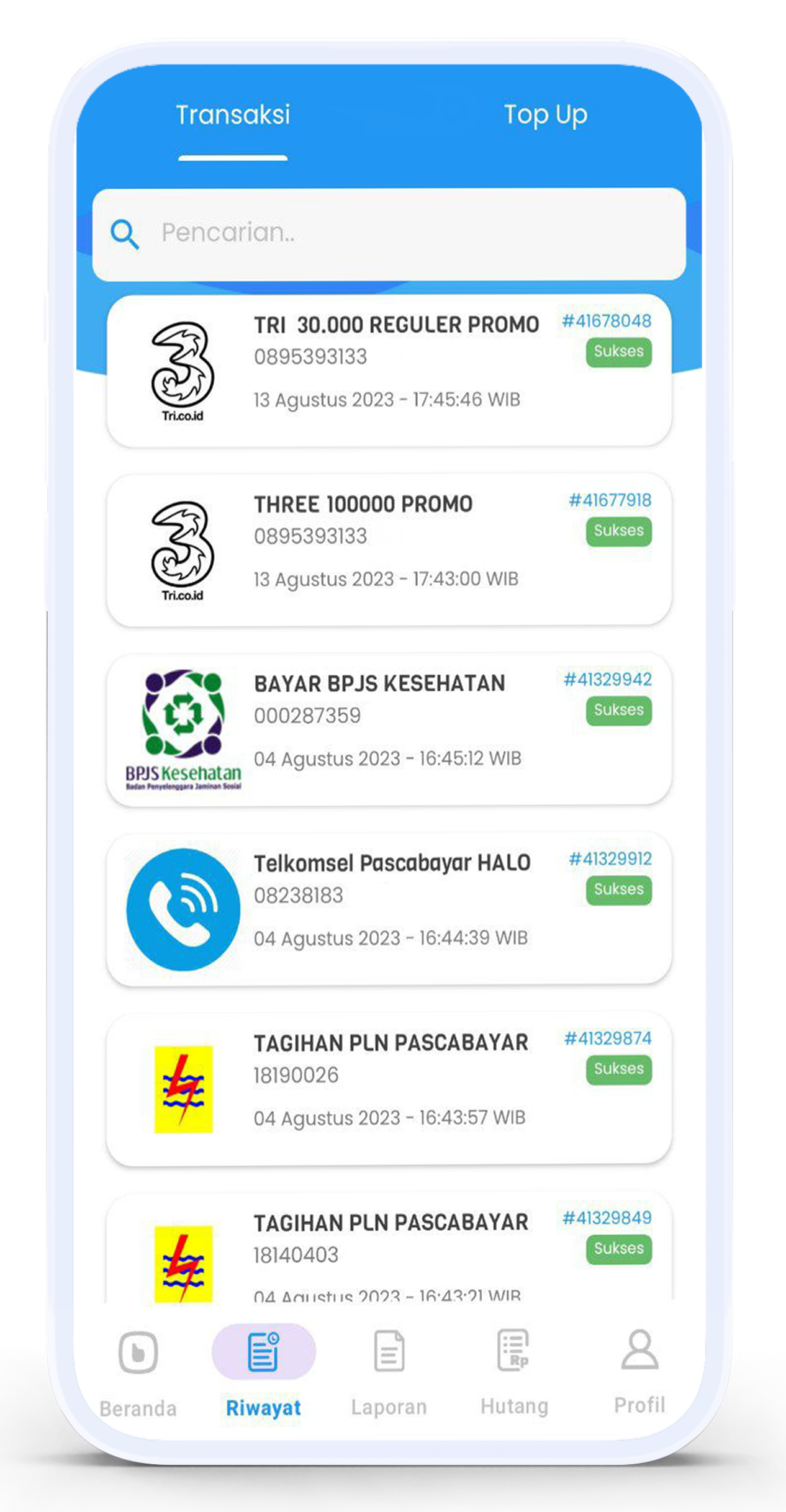
Task: Select the Transaksi tab
Action: click(x=233, y=115)
